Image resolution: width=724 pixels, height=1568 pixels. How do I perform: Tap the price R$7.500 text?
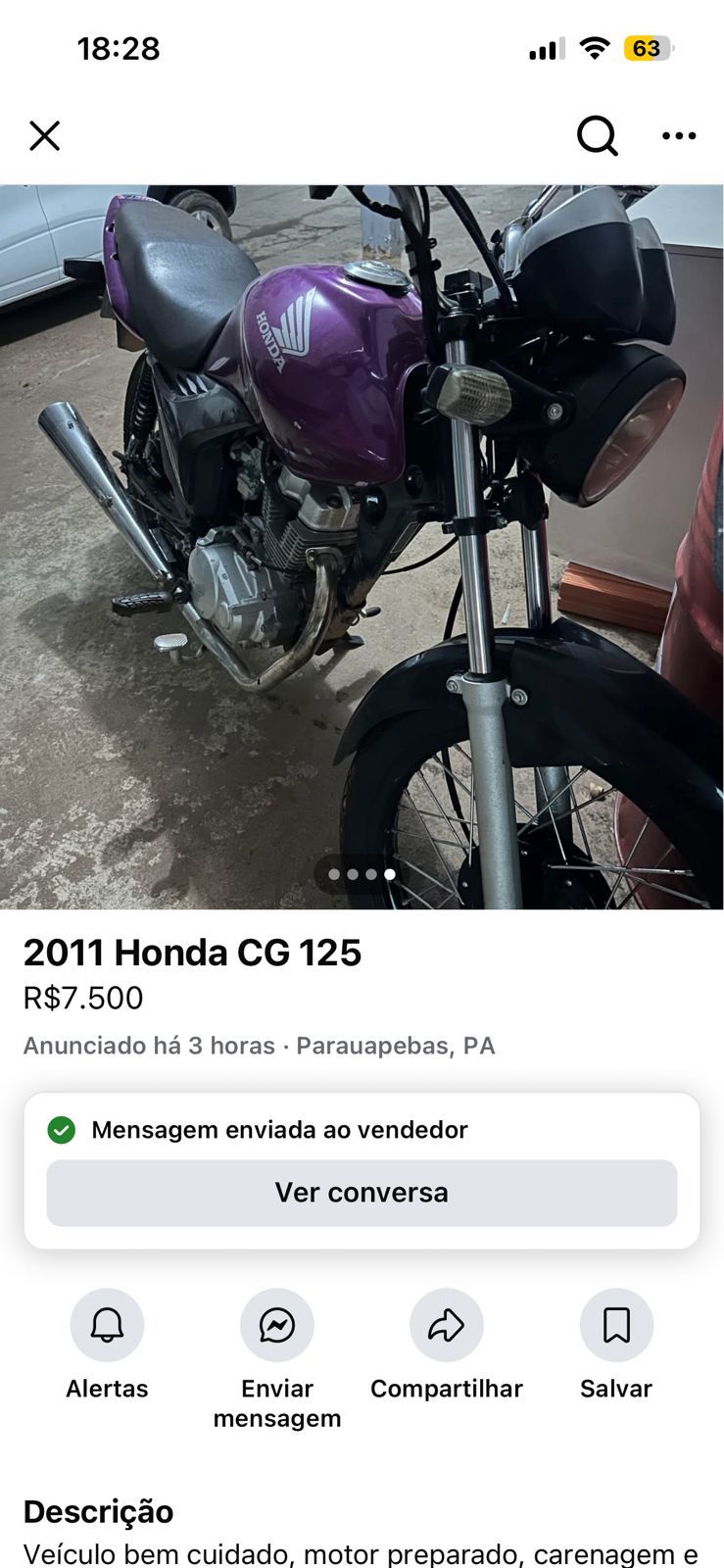click(83, 999)
